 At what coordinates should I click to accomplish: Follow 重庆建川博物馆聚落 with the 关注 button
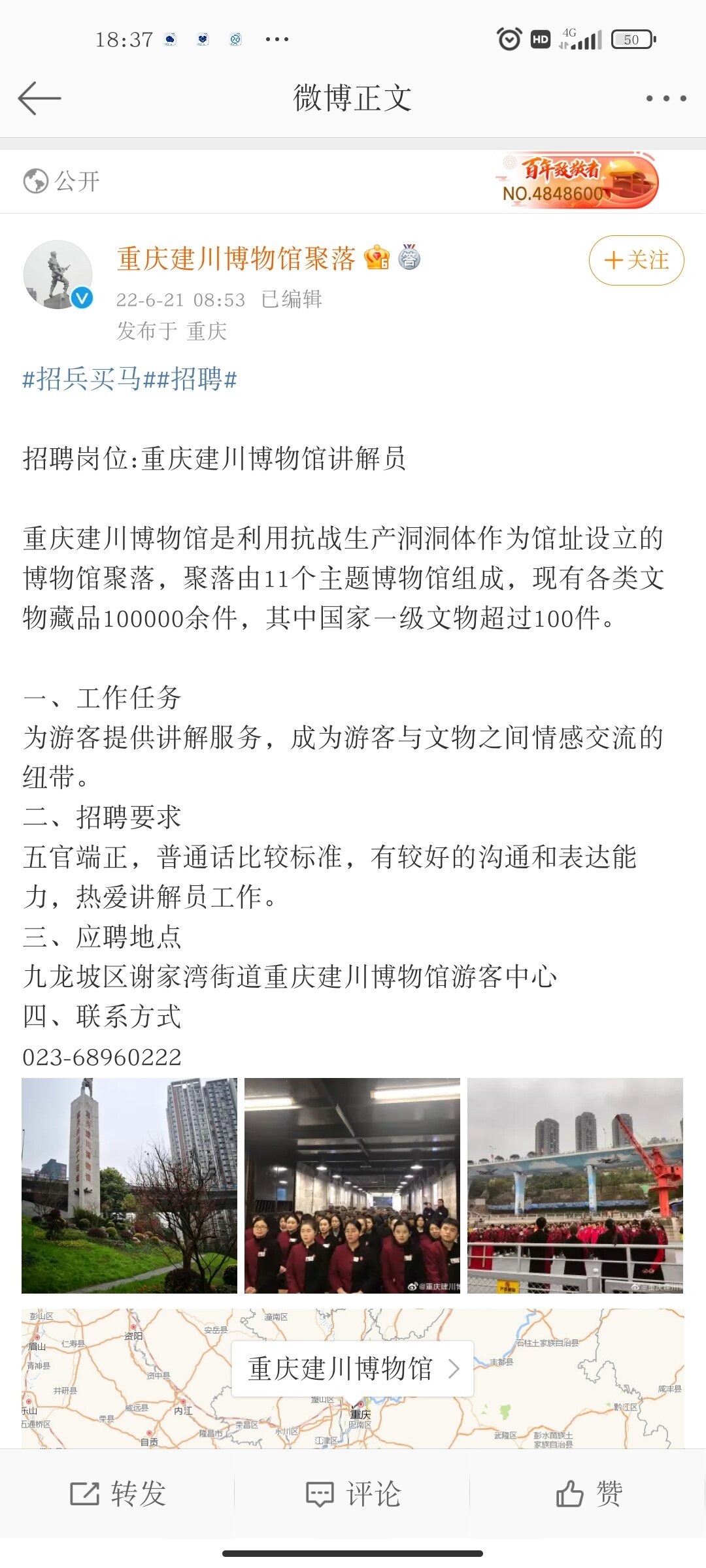point(636,260)
